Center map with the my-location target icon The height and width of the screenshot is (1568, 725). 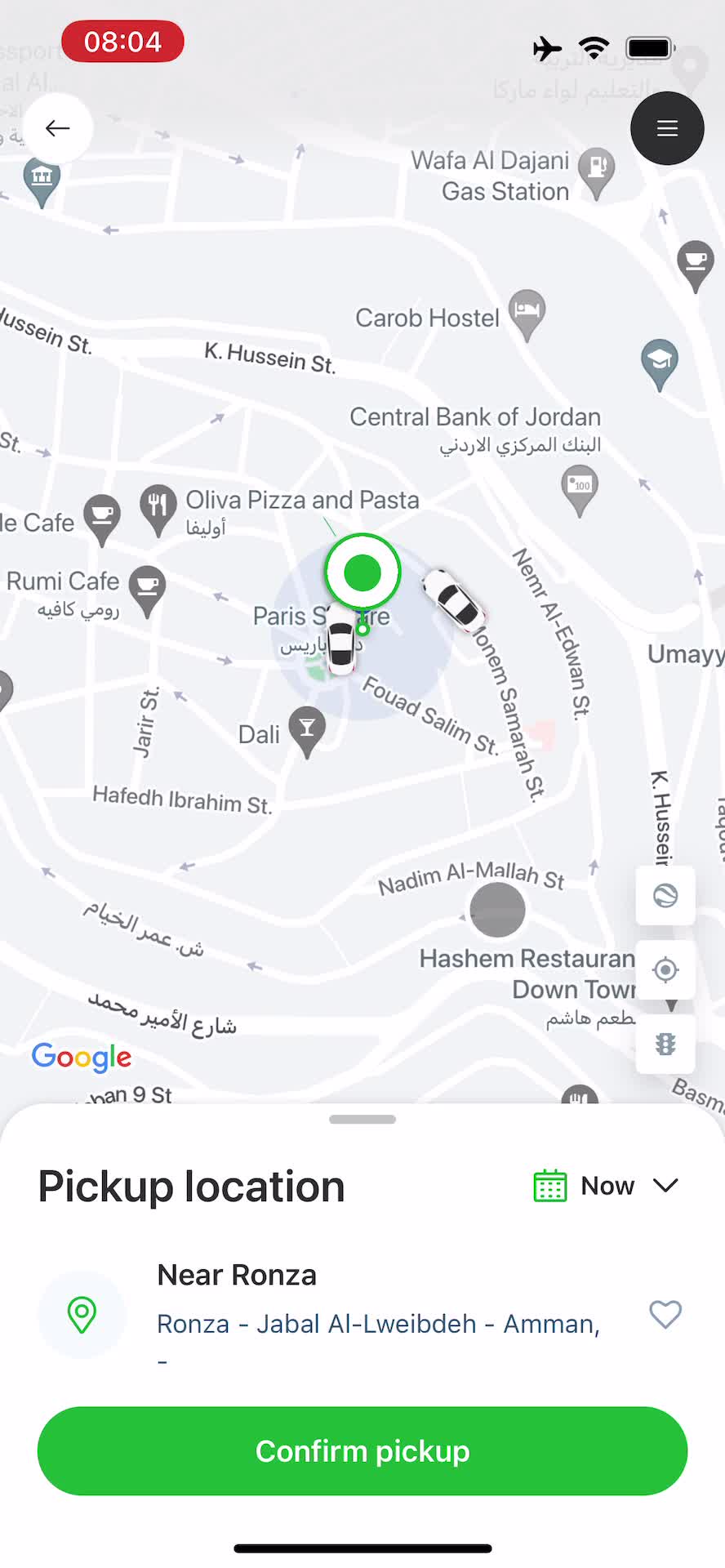click(665, 970)
